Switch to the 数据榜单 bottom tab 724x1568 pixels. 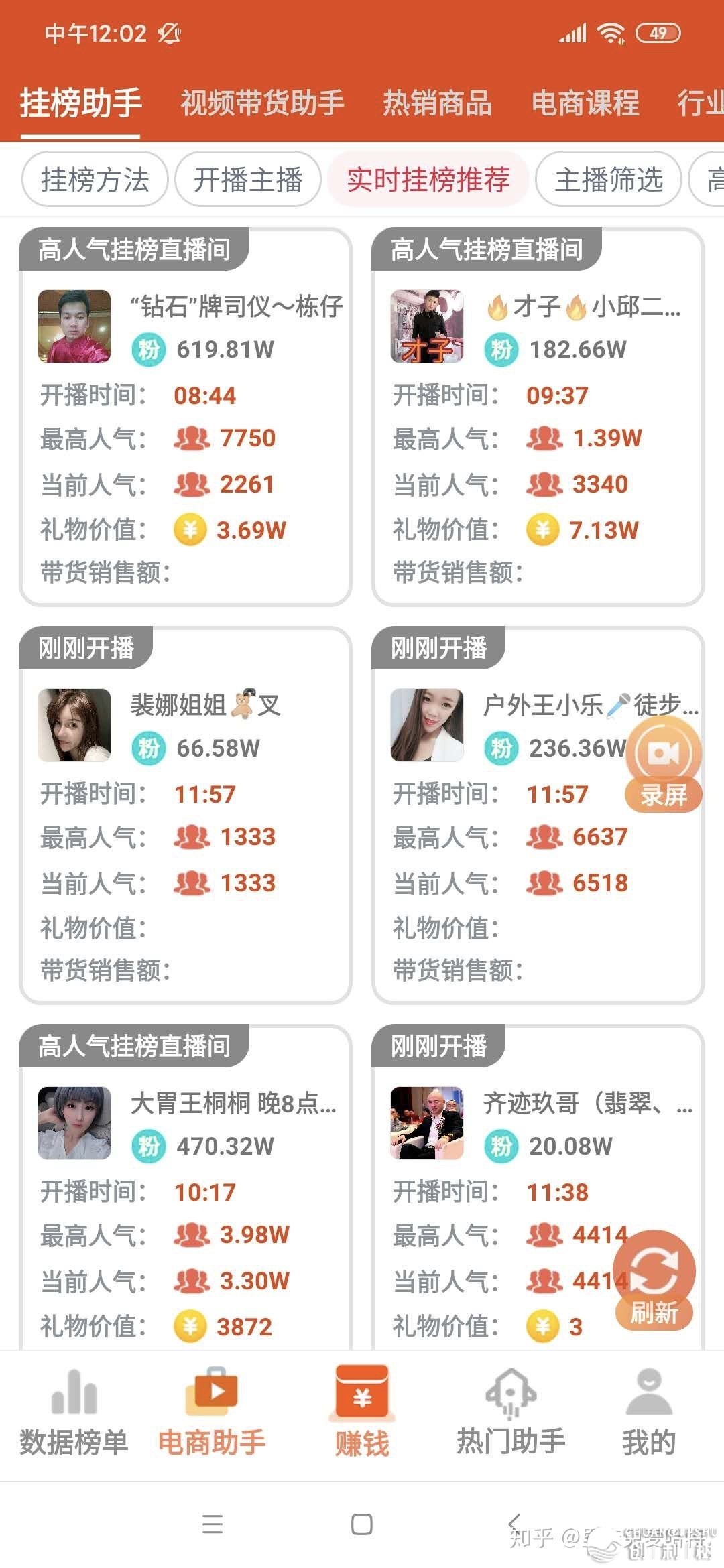point(74,1414)
